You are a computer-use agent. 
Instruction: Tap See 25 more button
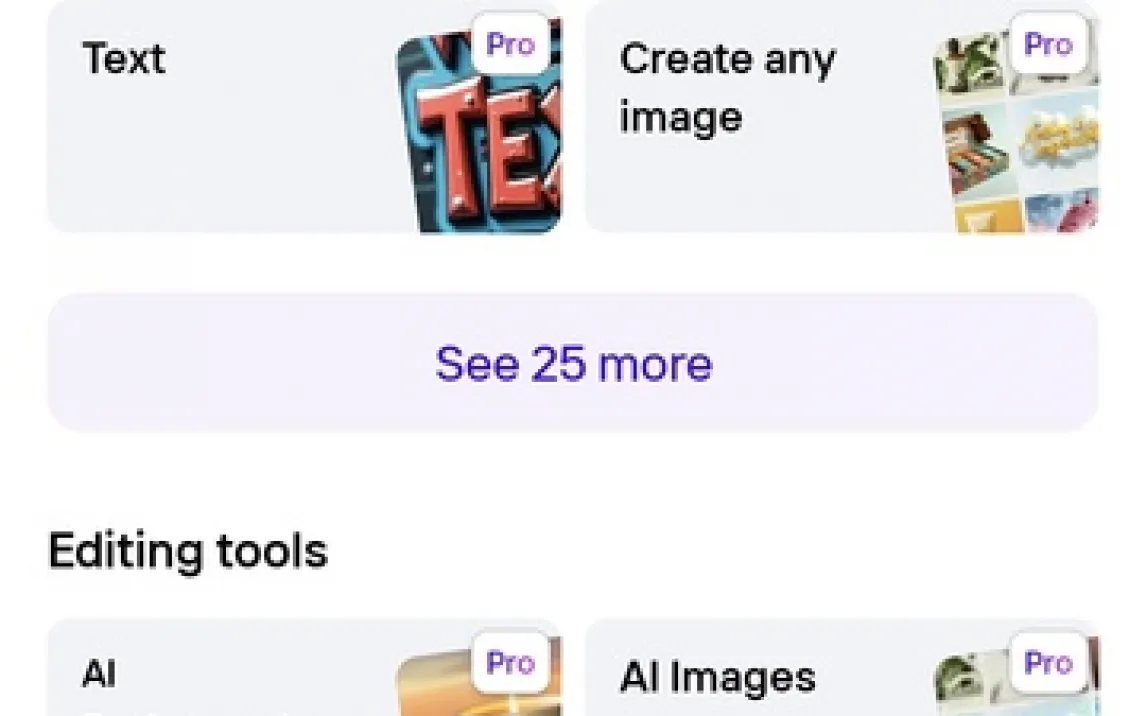point(573,363)
